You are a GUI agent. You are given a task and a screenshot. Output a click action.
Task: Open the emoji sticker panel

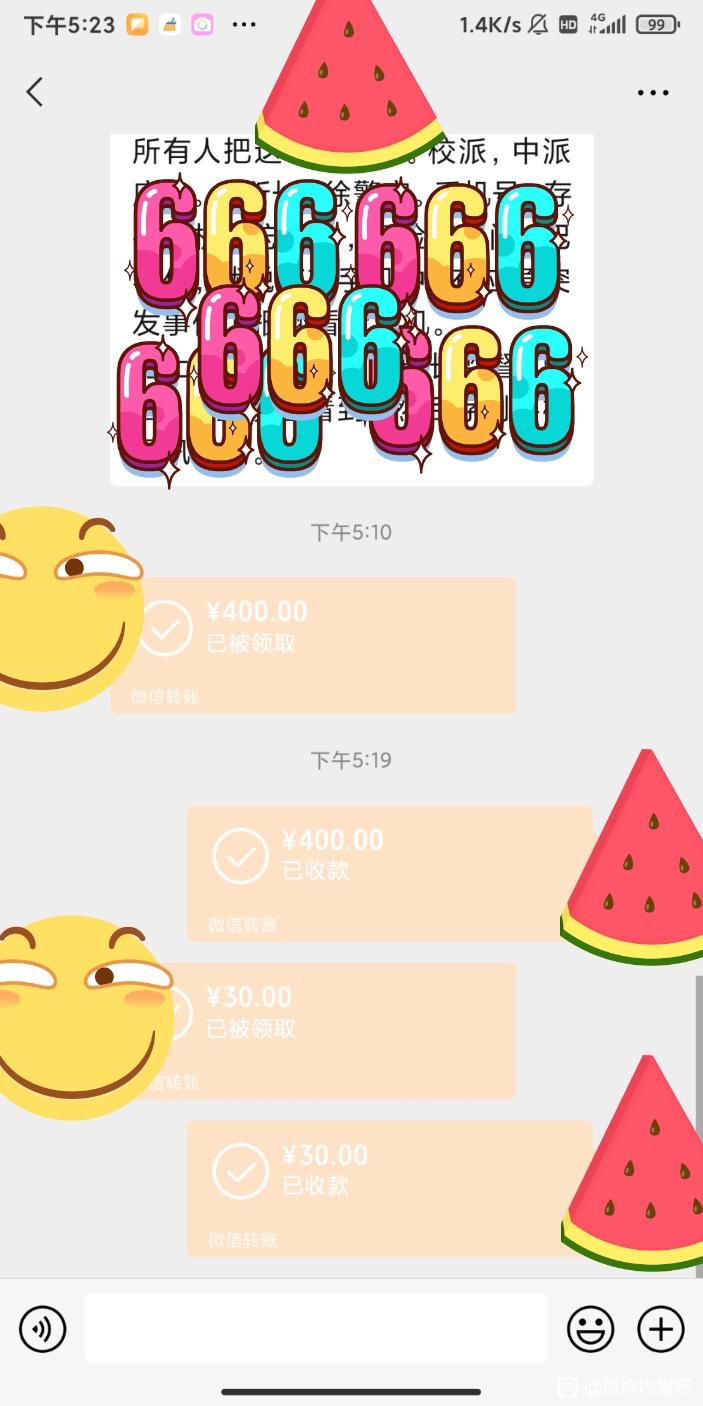point(591,1329)
